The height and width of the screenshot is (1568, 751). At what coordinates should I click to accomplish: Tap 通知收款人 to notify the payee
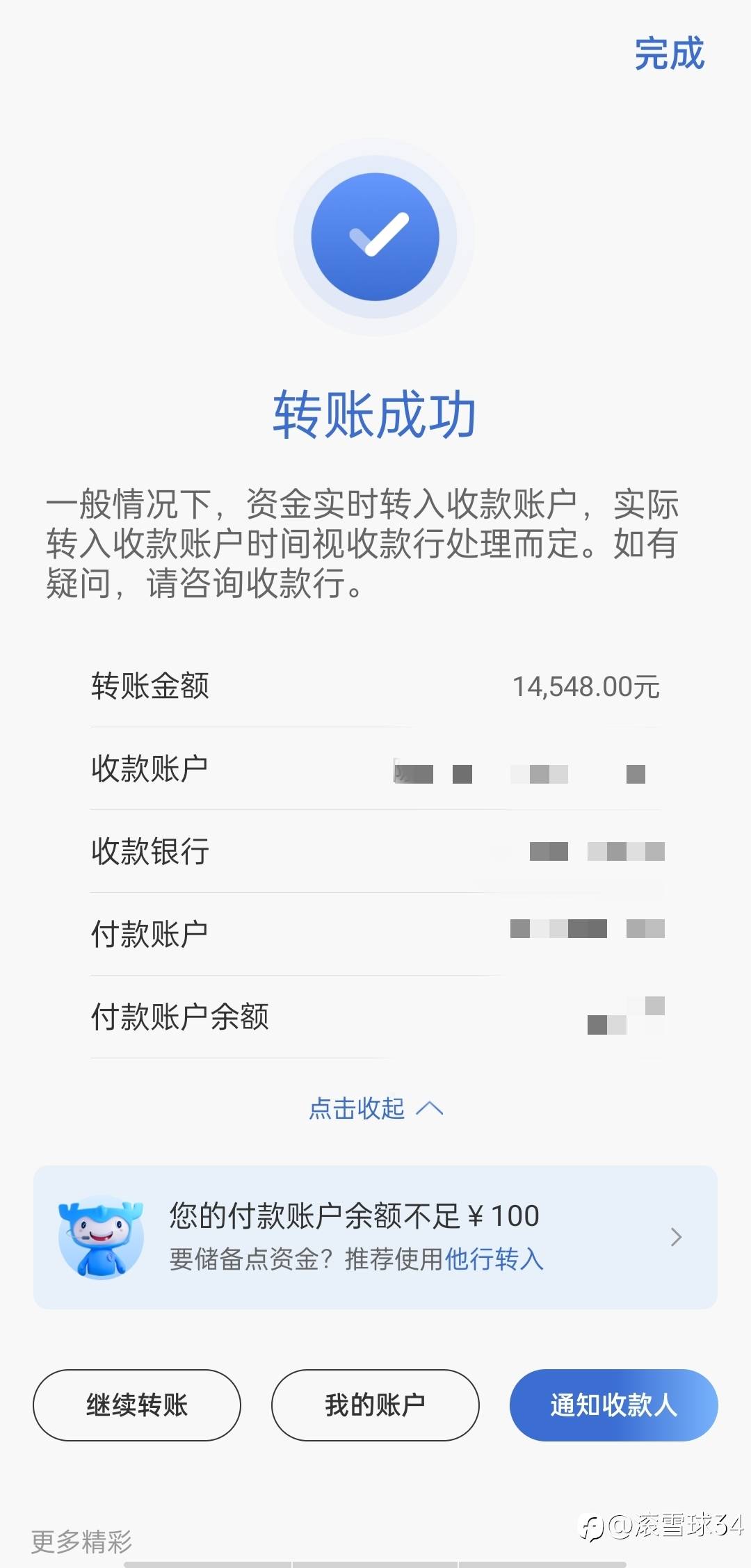point(614,1405)
